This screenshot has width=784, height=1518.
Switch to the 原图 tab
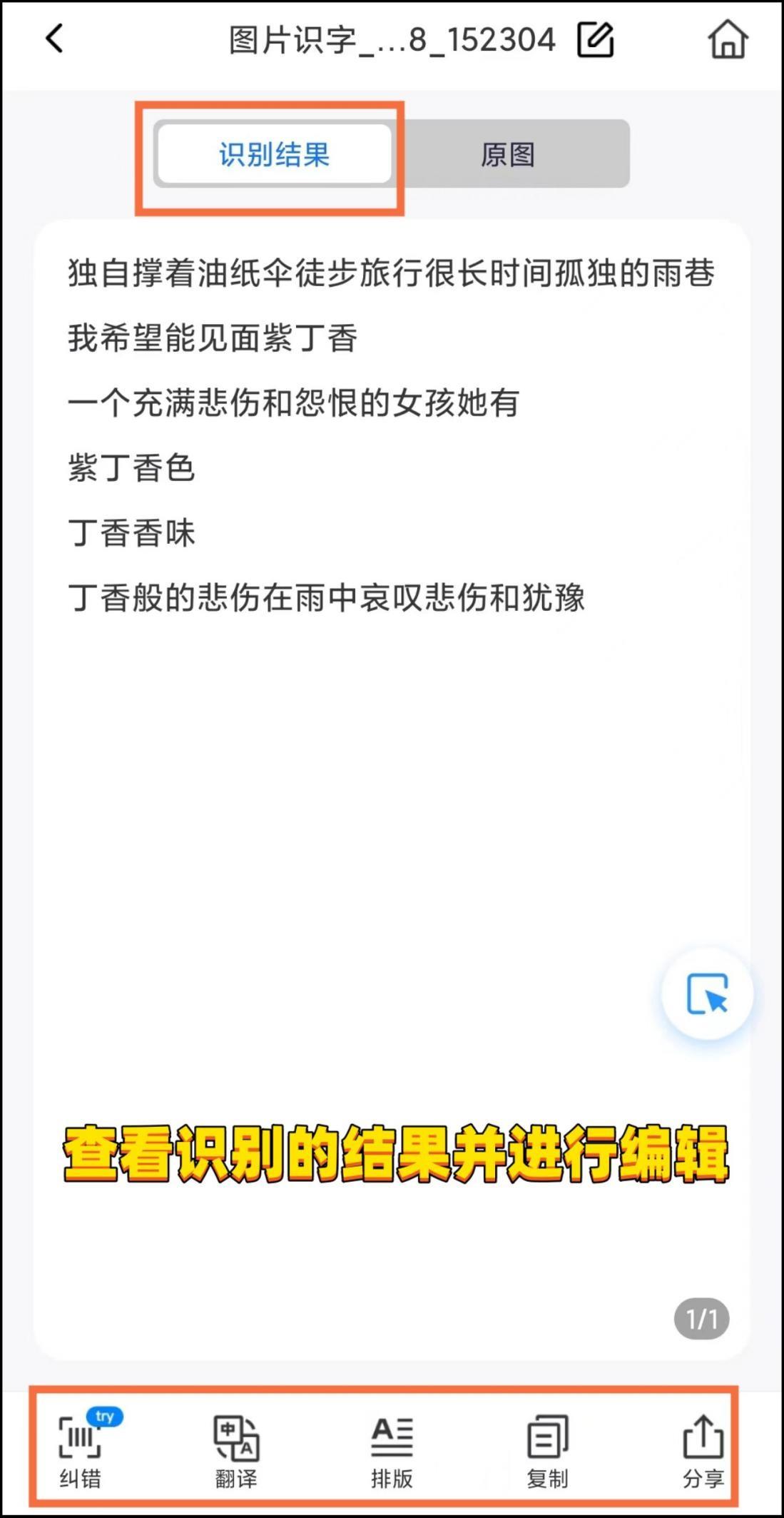coord(508,154)
